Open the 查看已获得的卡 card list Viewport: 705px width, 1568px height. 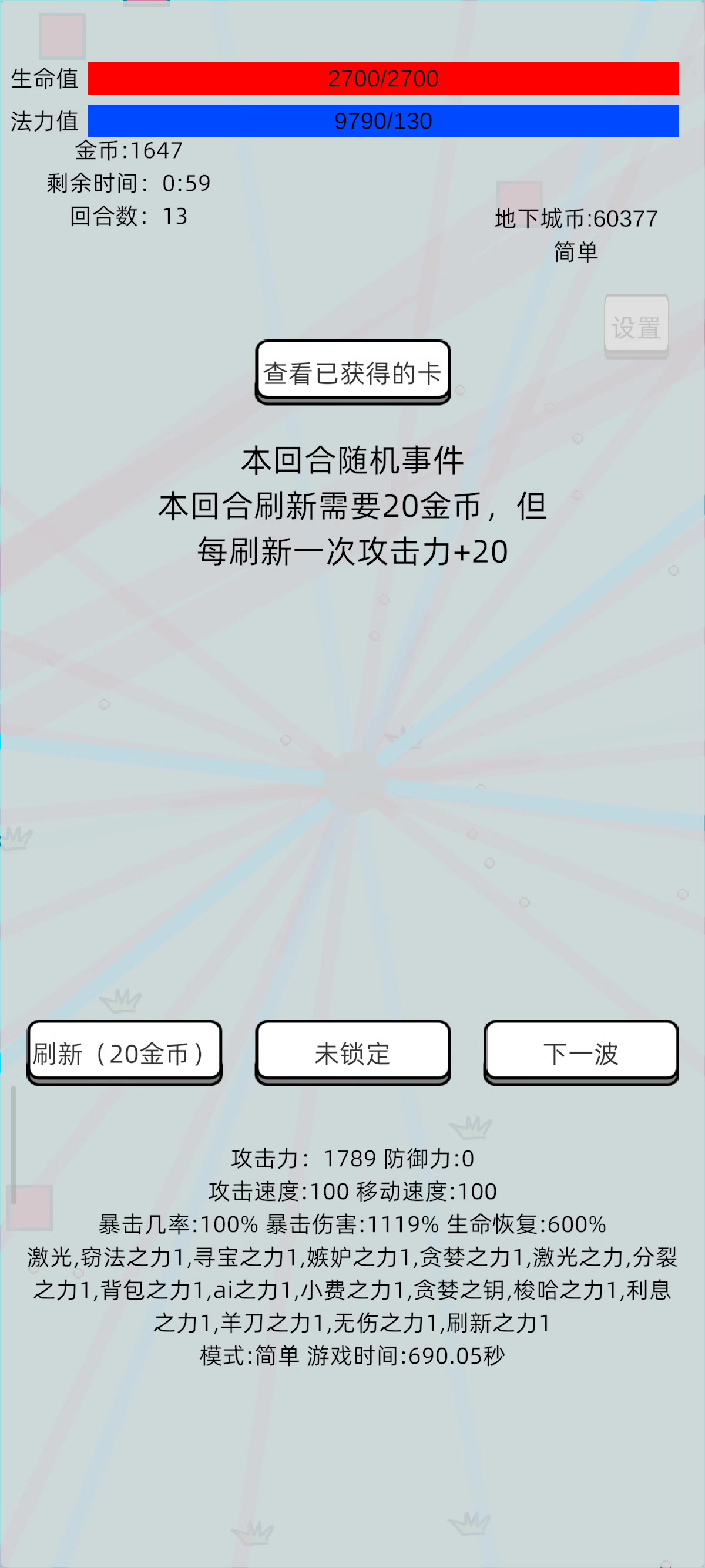click(352, 371)
